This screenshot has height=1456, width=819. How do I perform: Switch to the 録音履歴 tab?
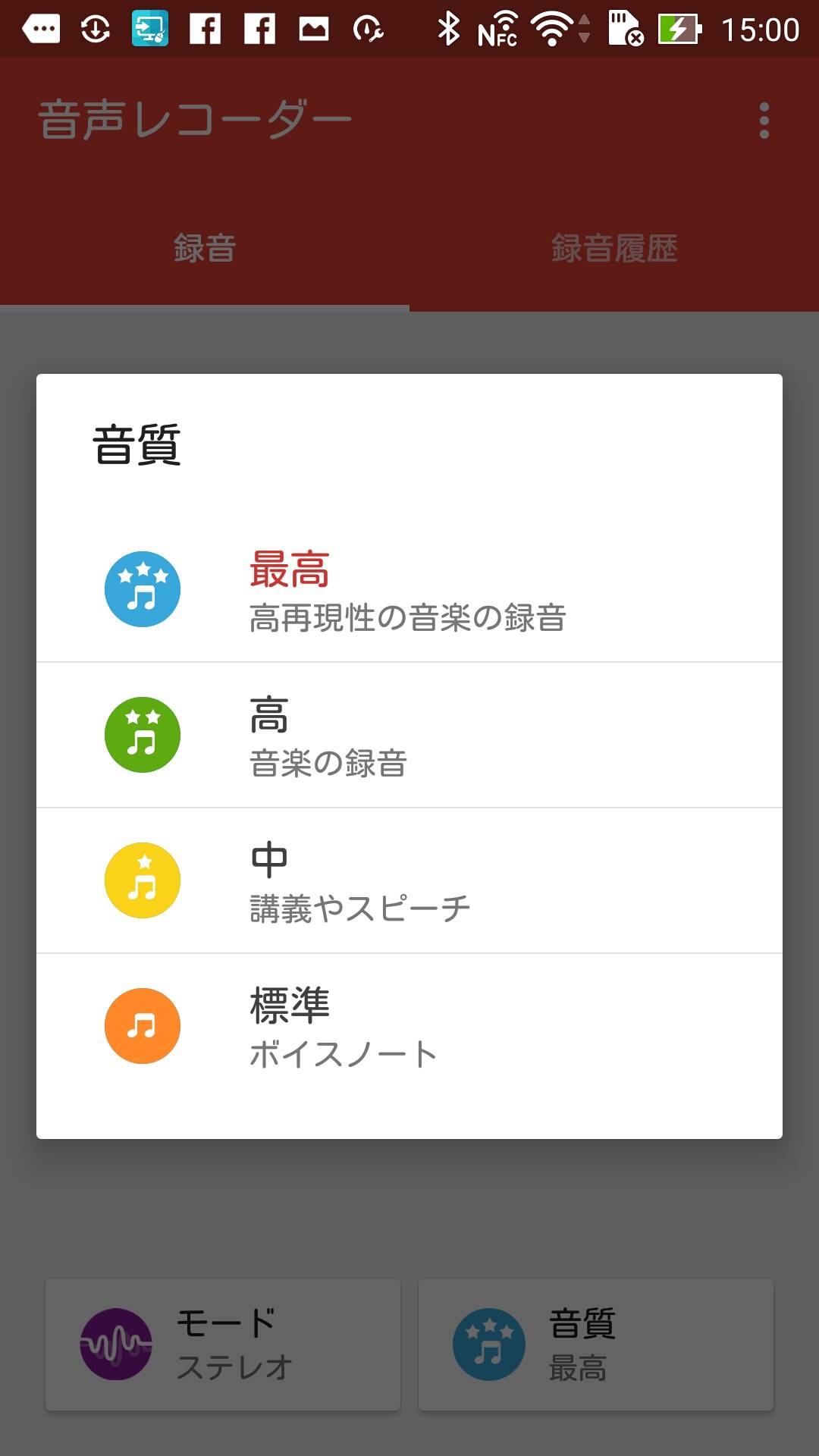click(x=614, y=248)
